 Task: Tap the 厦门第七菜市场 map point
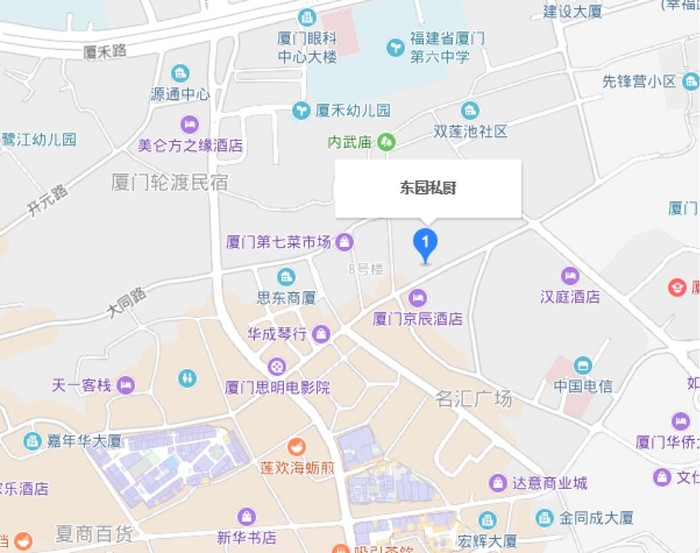[345, 242]
